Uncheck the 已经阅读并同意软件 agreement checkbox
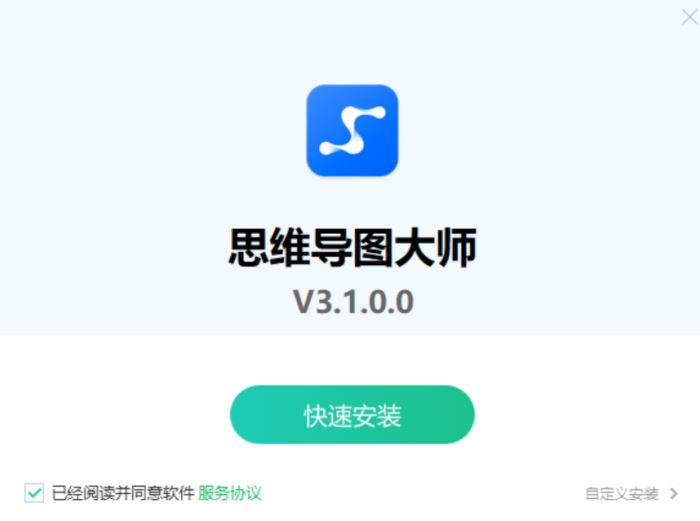Image resolution: width=700 pixels, height=521 pixels. pos(34,493)
